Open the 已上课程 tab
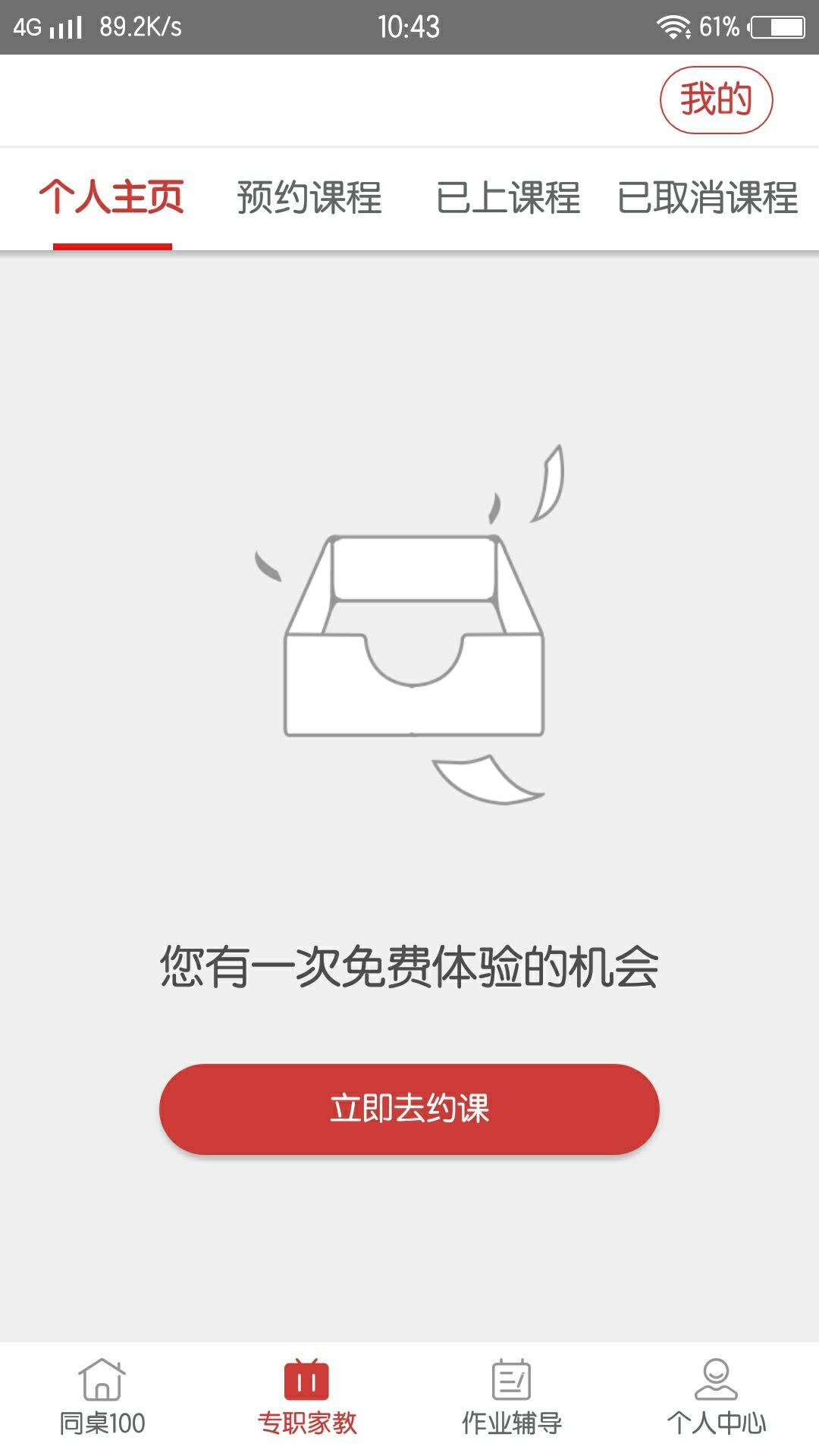Screen dimensions: 819x1456 tap(508, 198)
